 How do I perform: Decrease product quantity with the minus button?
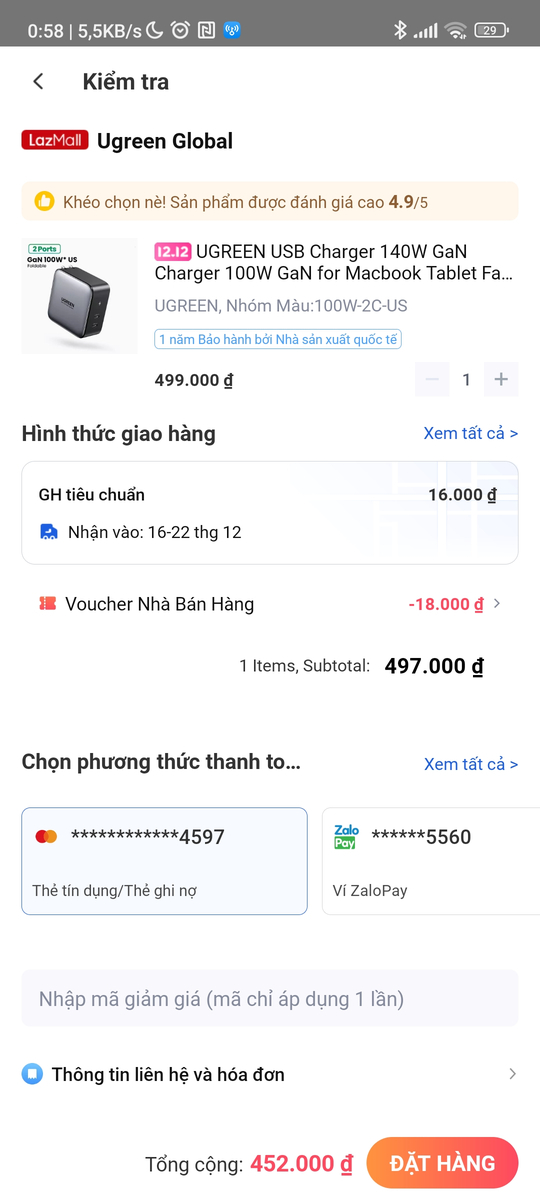432,380
